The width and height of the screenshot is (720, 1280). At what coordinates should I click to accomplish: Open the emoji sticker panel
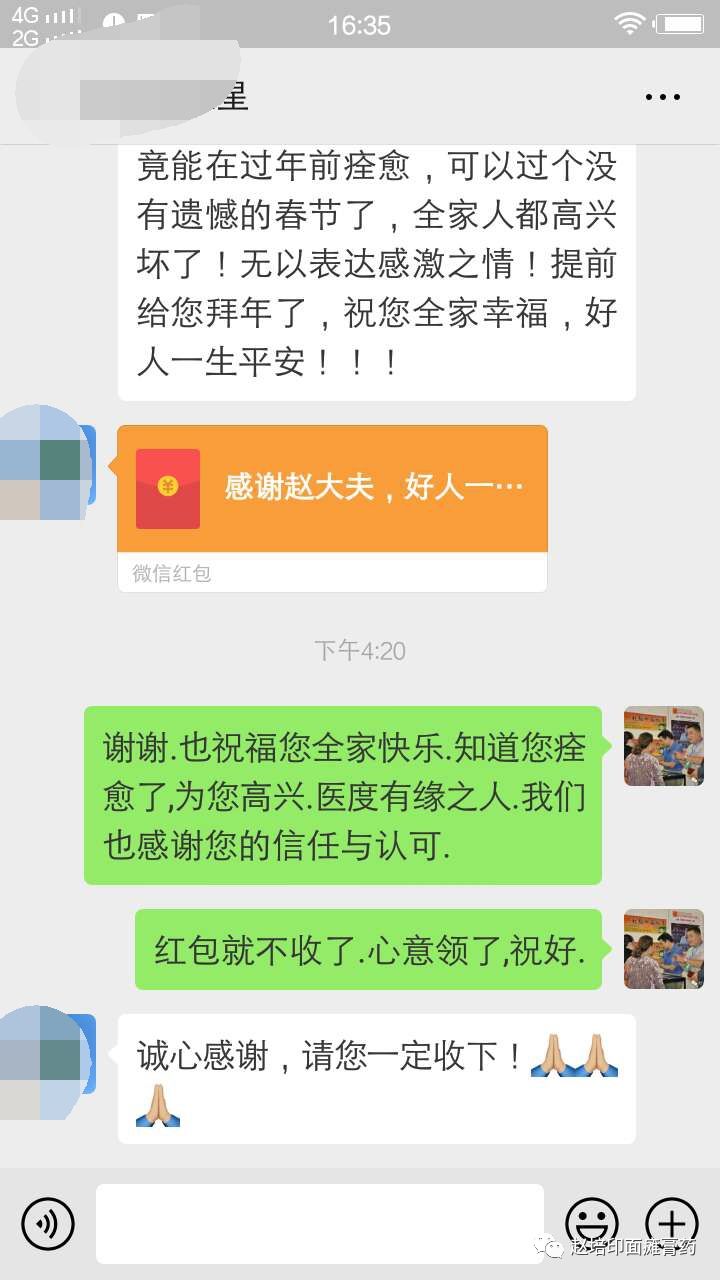591,1223
